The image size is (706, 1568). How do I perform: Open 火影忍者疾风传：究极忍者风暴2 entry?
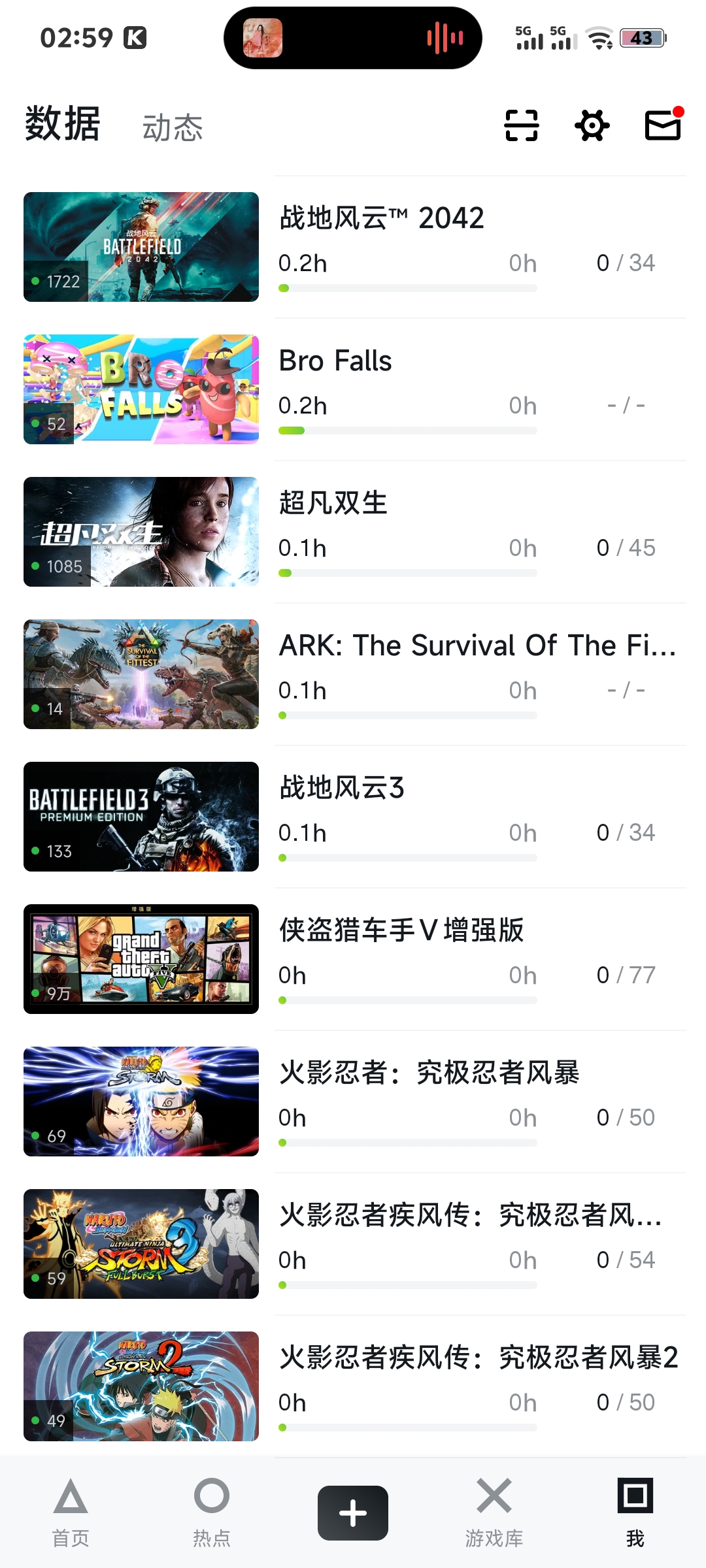pyautogui.click(x=479, y=1358)
